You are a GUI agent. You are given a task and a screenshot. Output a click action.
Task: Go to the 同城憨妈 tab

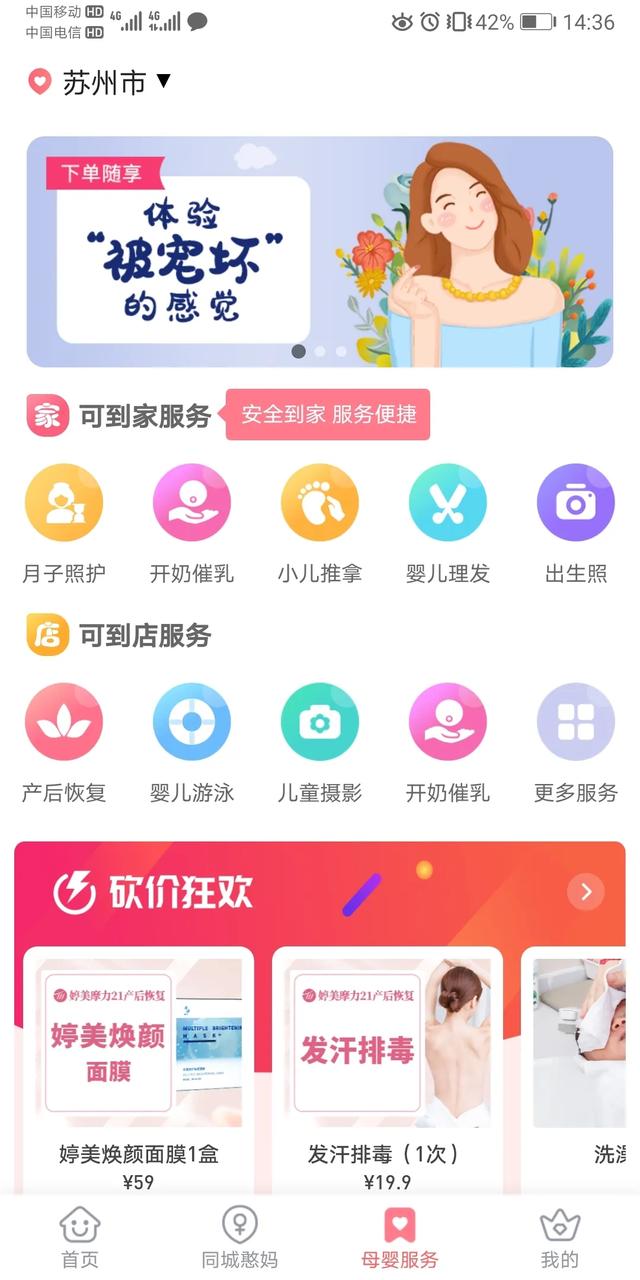(240, 1237)
